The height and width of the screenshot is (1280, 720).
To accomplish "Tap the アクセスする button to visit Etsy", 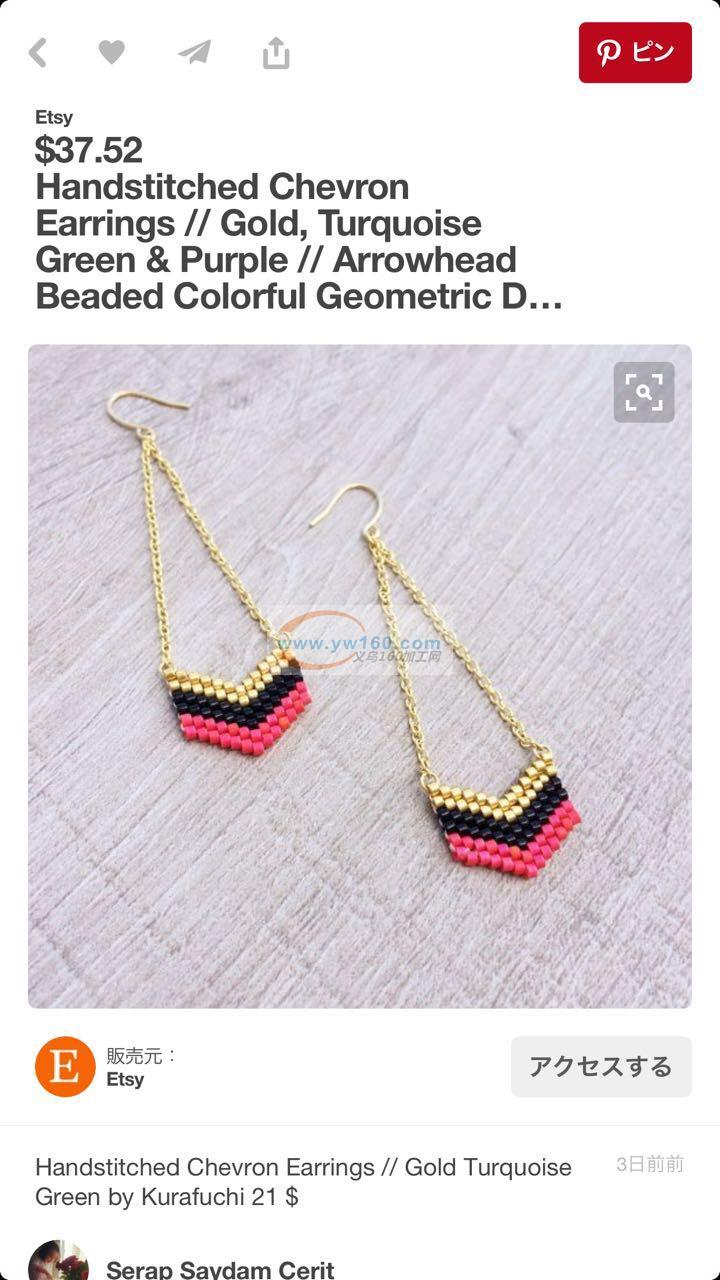I will pos(600,1066).
